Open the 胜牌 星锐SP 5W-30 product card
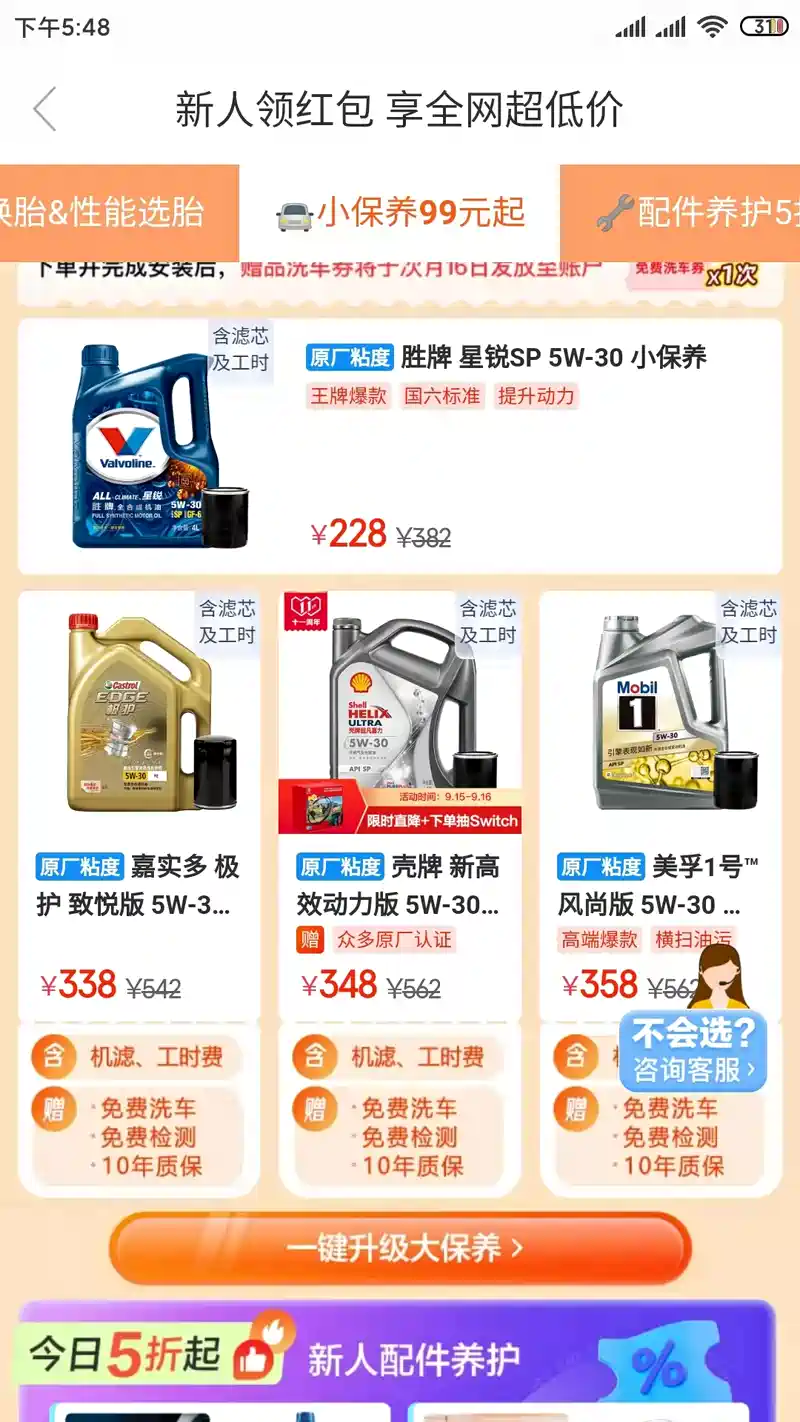 click(x=400, y=446)
